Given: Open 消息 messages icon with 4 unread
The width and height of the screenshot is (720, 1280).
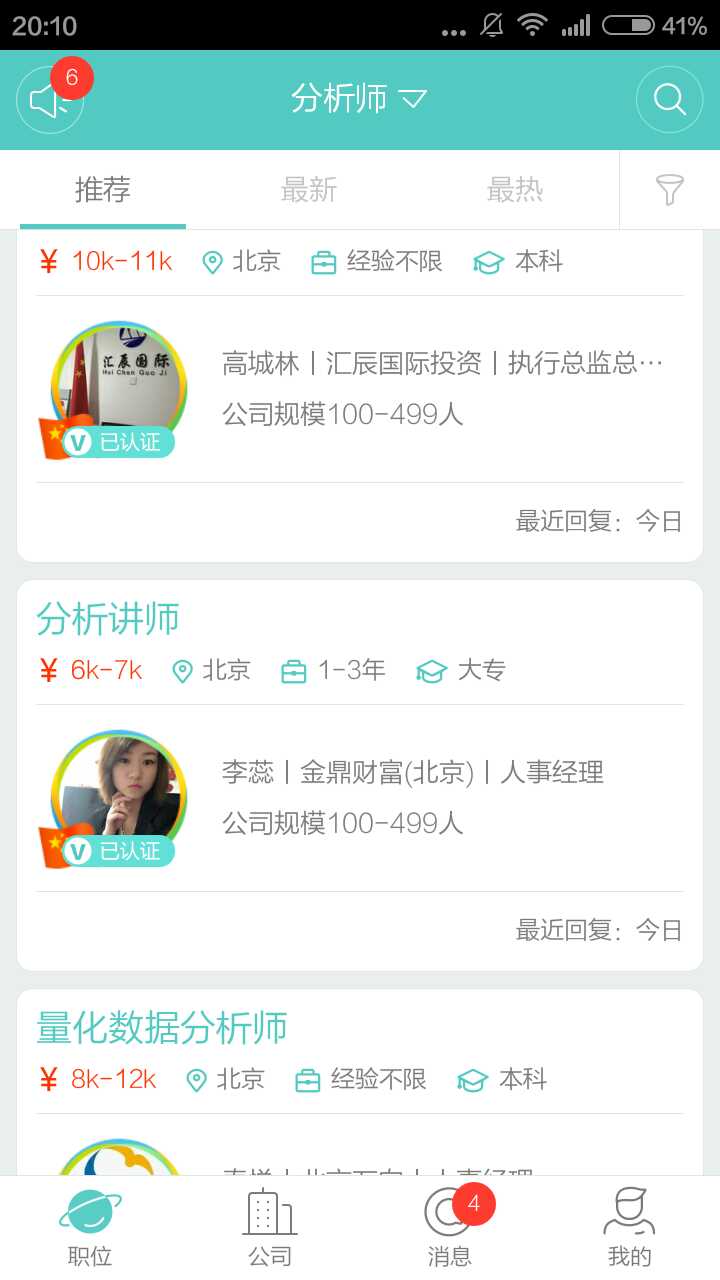Looking at the screenshot, I should 448,1222.
